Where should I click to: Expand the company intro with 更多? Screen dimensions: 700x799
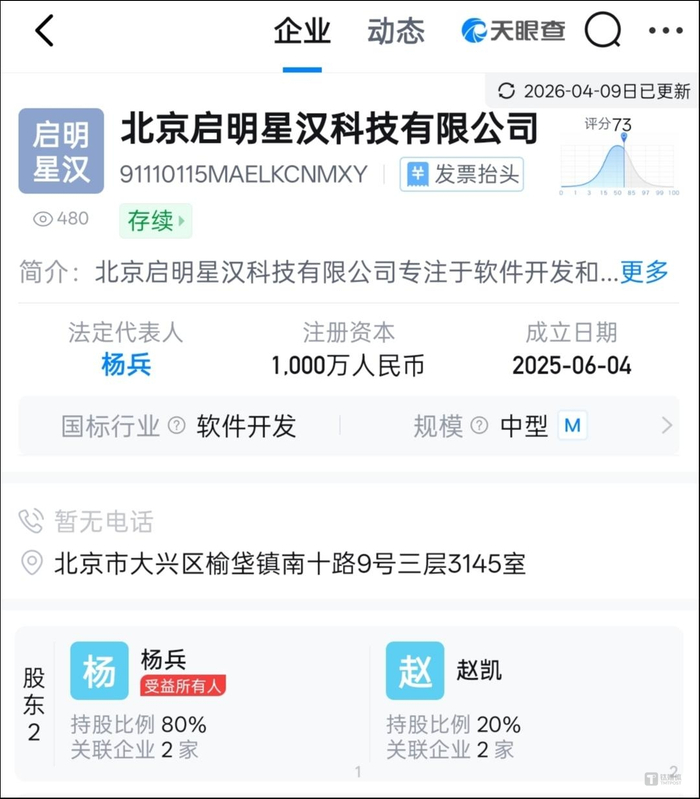[x=643, y=272]
